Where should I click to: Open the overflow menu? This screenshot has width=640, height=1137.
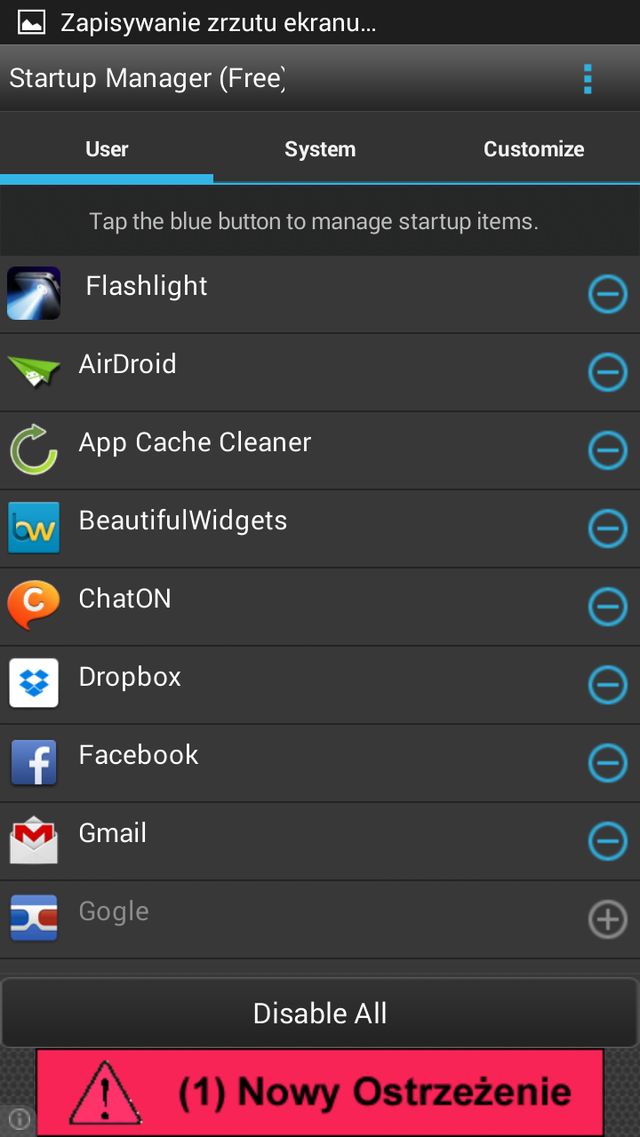[x=587, y=78]
